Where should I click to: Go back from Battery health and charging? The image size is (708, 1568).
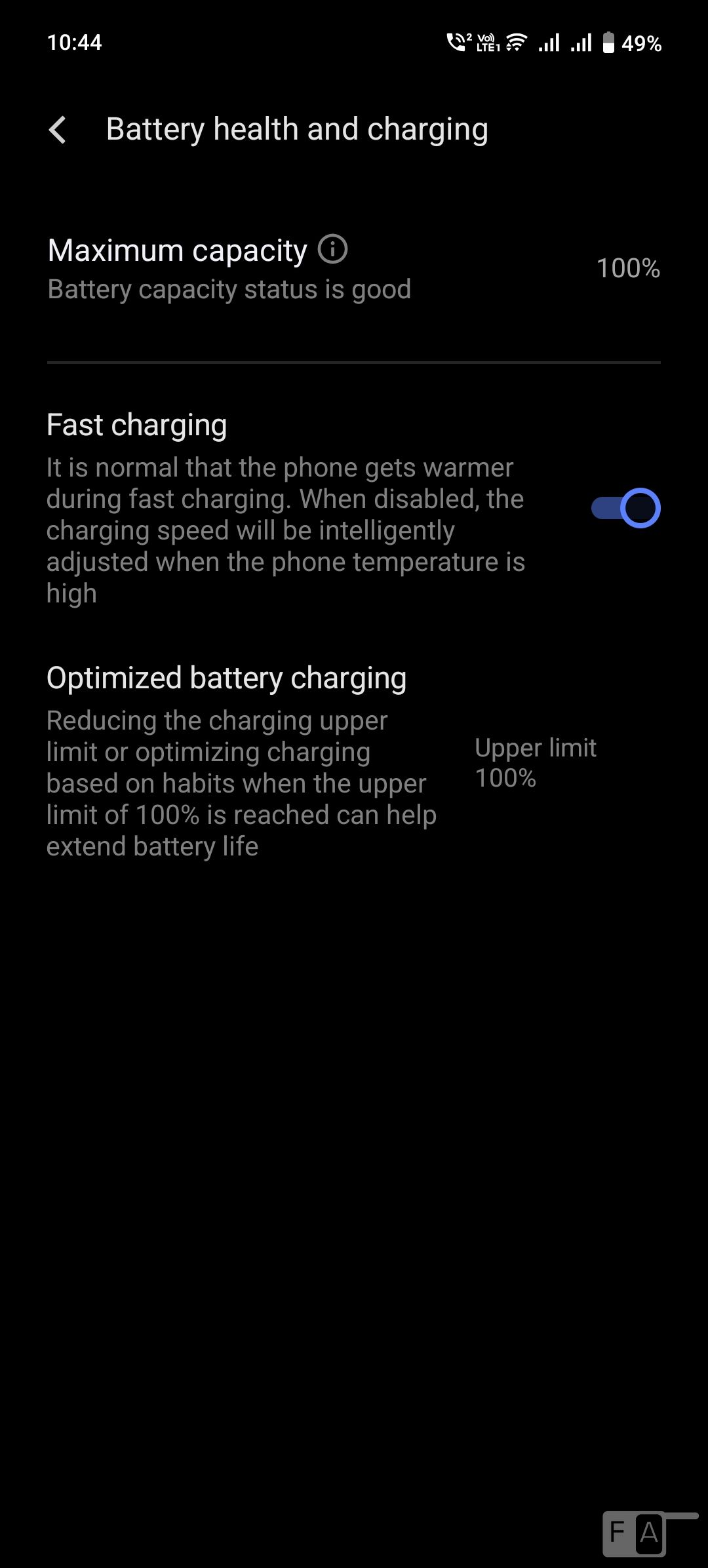(58, 129)
